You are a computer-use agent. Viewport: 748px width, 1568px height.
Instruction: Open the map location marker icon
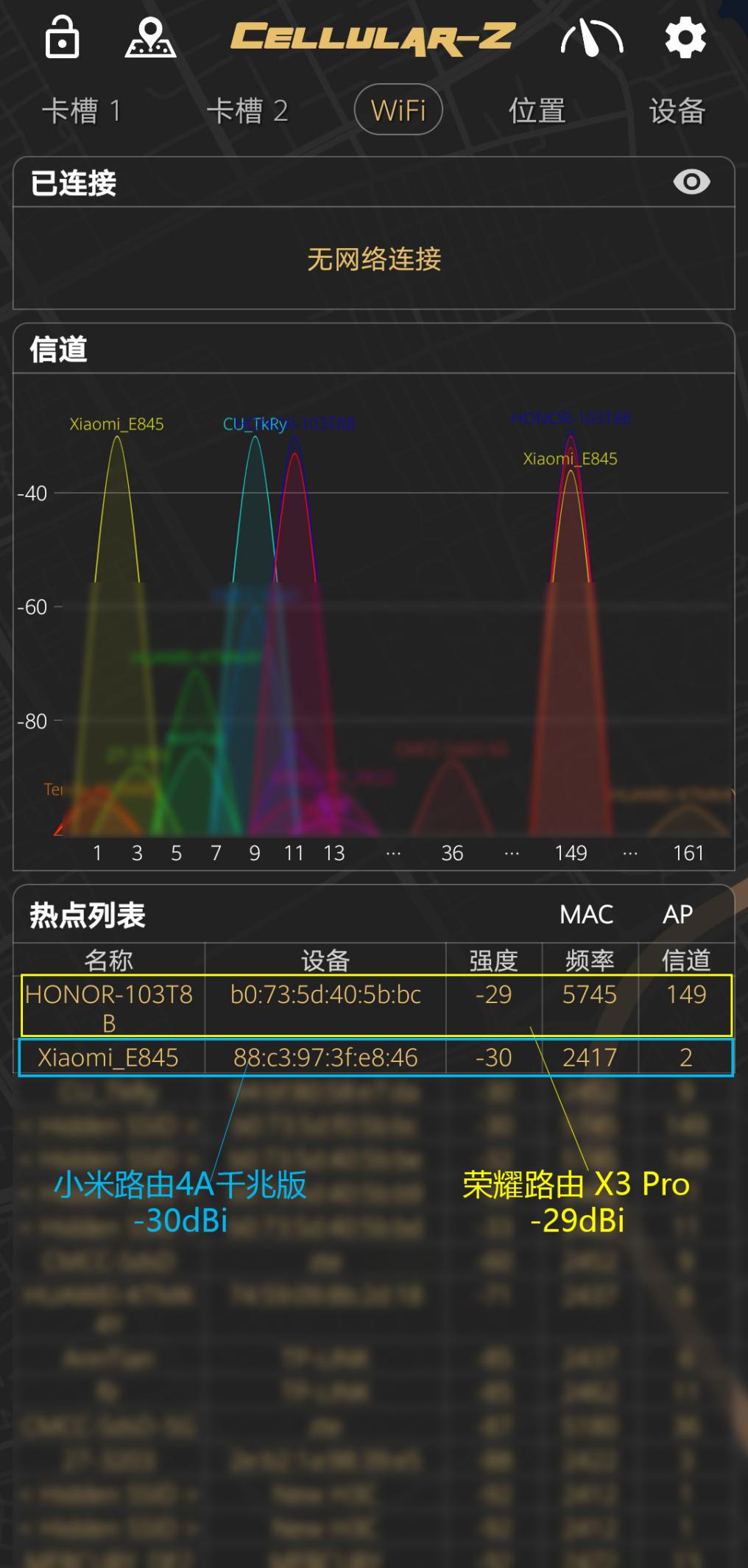(151, 38)
